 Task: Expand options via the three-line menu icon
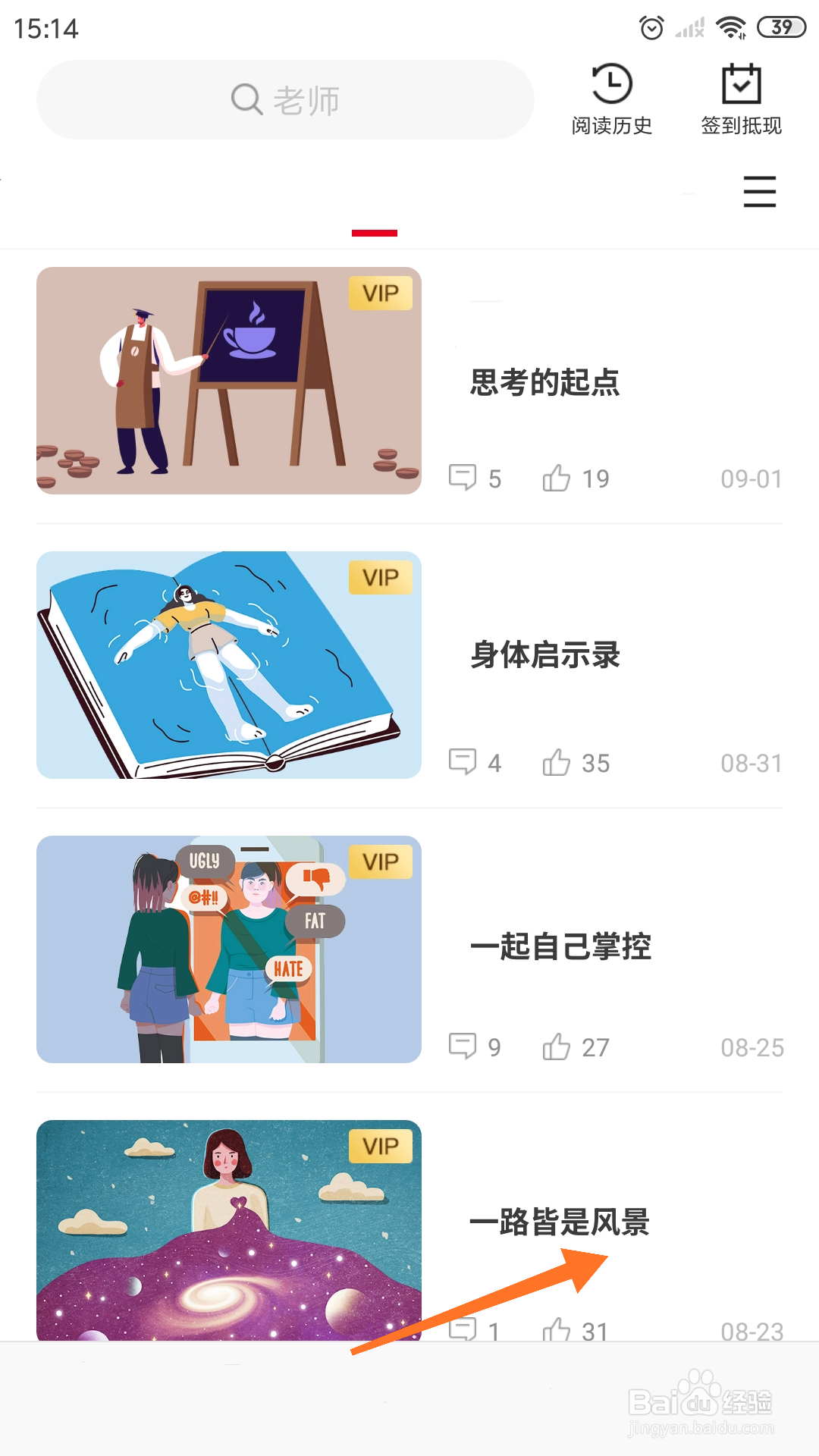(x=759, y=193)
